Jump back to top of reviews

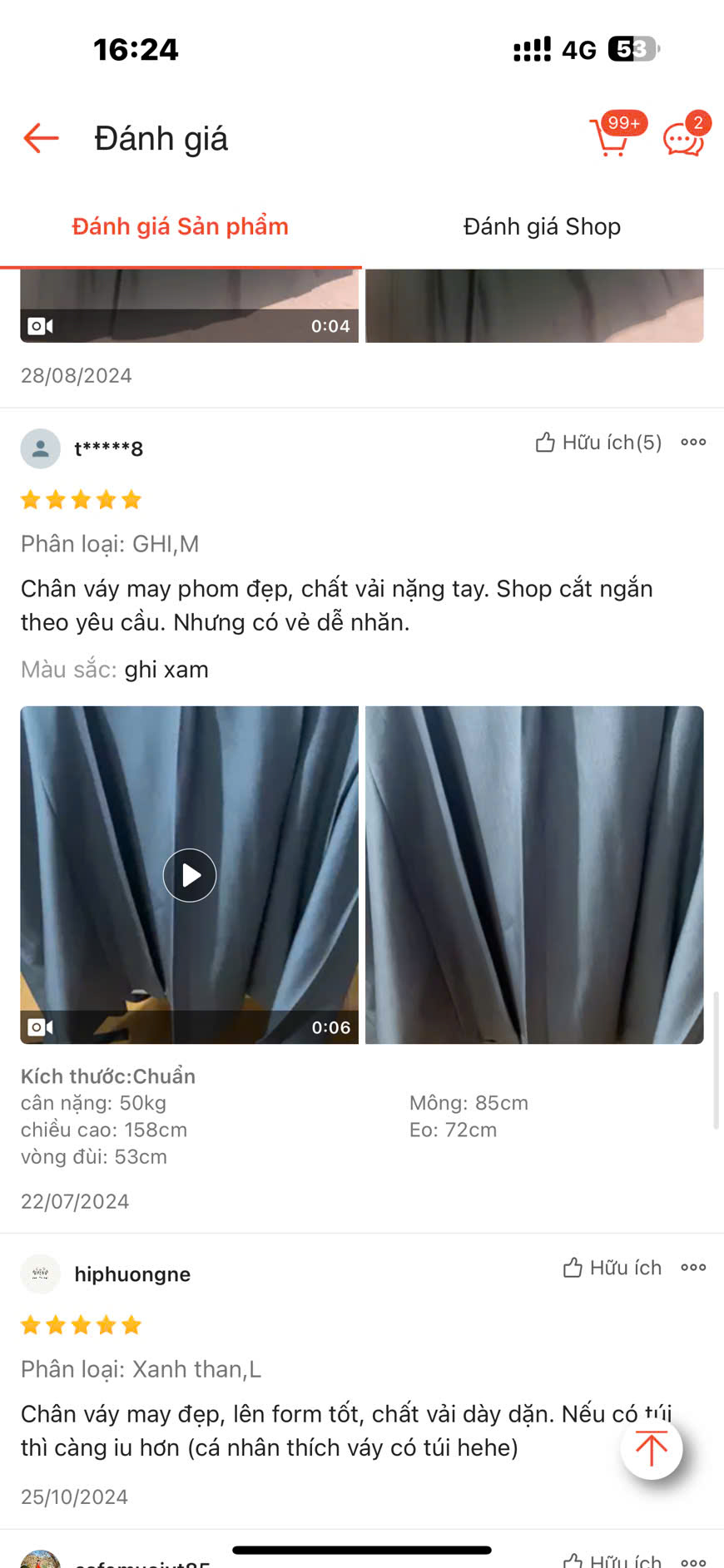pos(652,1448)
